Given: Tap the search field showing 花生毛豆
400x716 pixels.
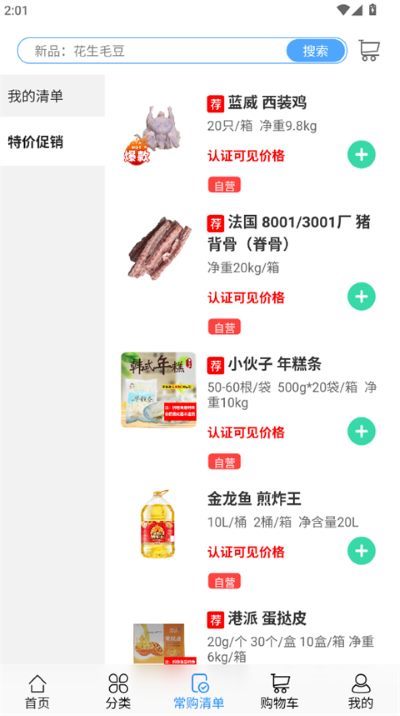Looking at the screenshot, I should coord(152,51).
